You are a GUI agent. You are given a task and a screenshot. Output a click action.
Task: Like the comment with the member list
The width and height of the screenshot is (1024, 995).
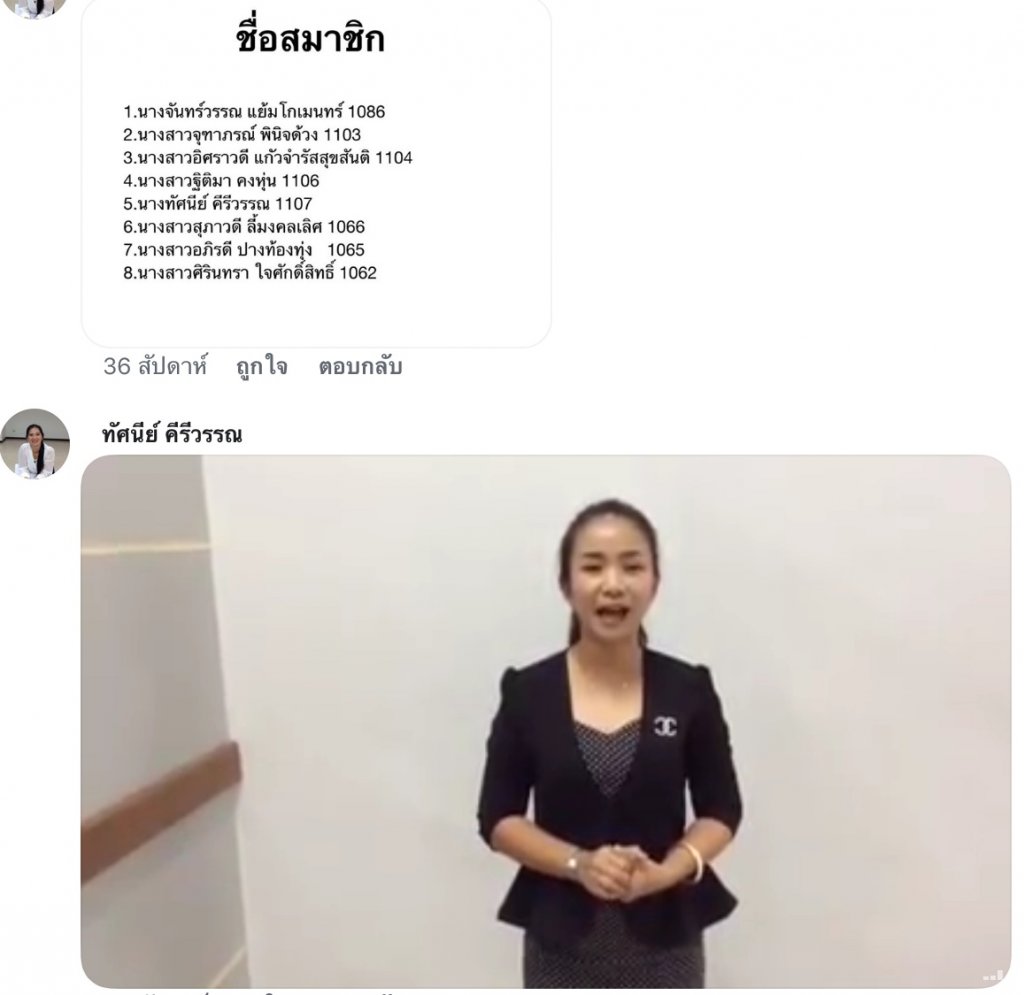click(262, 367)
